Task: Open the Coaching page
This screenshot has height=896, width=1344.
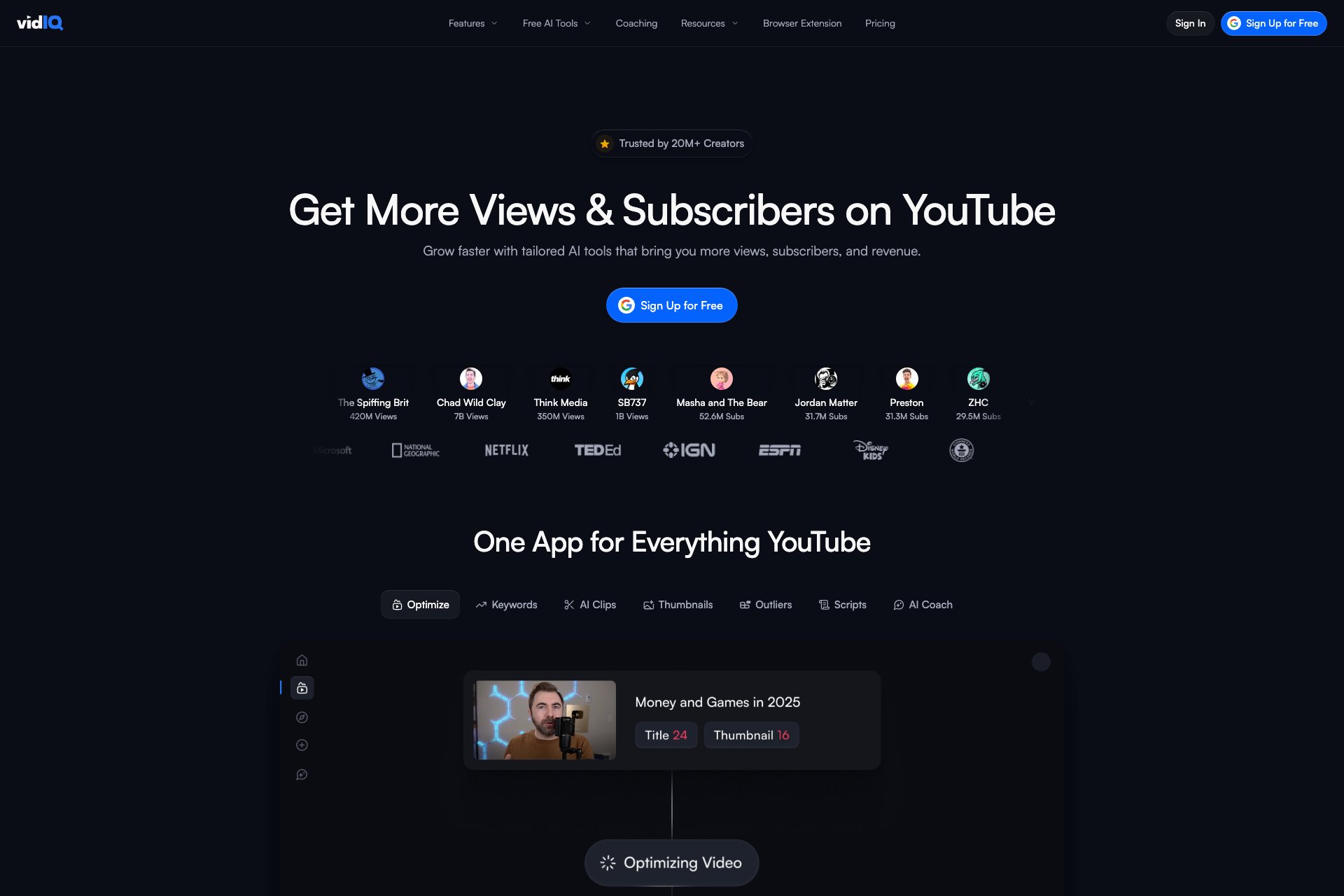Action: pyautogui.click(x=636, y=23)
